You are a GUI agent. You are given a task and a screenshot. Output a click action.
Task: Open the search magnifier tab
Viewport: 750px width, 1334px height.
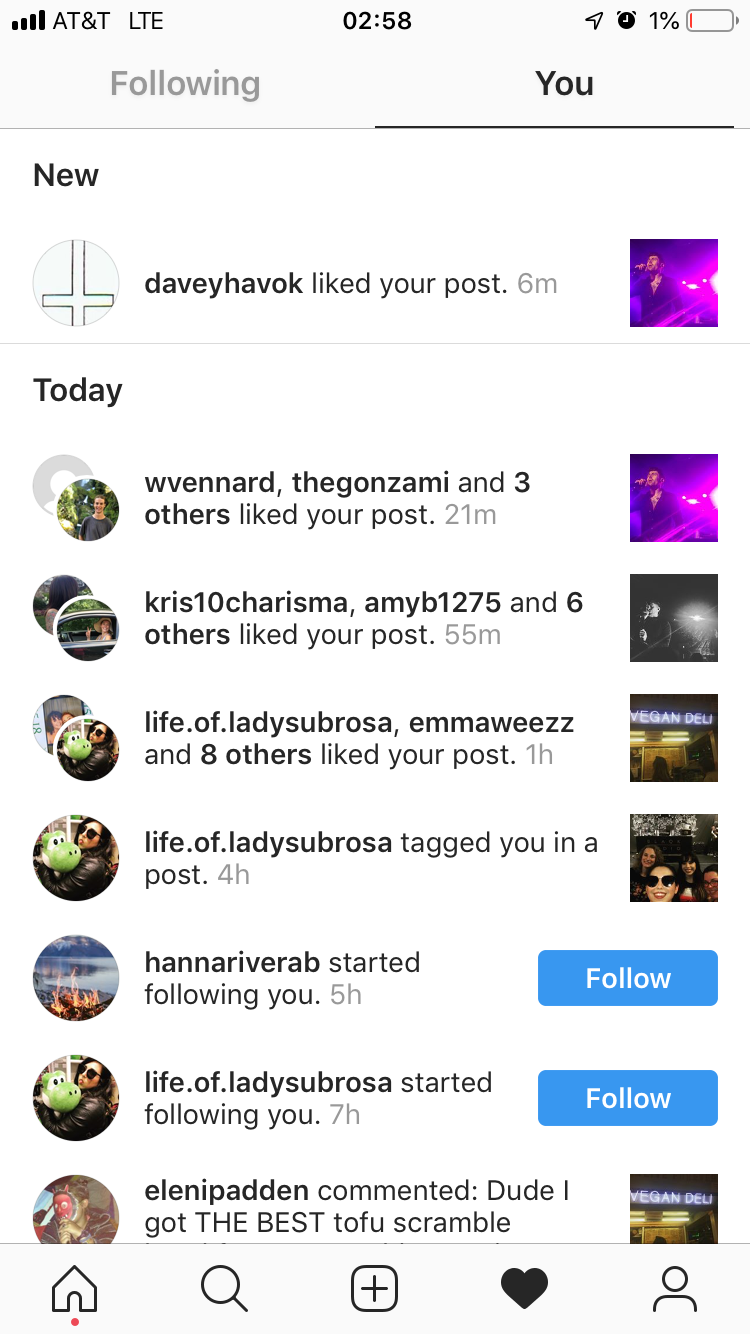[x=224, y=1288]
